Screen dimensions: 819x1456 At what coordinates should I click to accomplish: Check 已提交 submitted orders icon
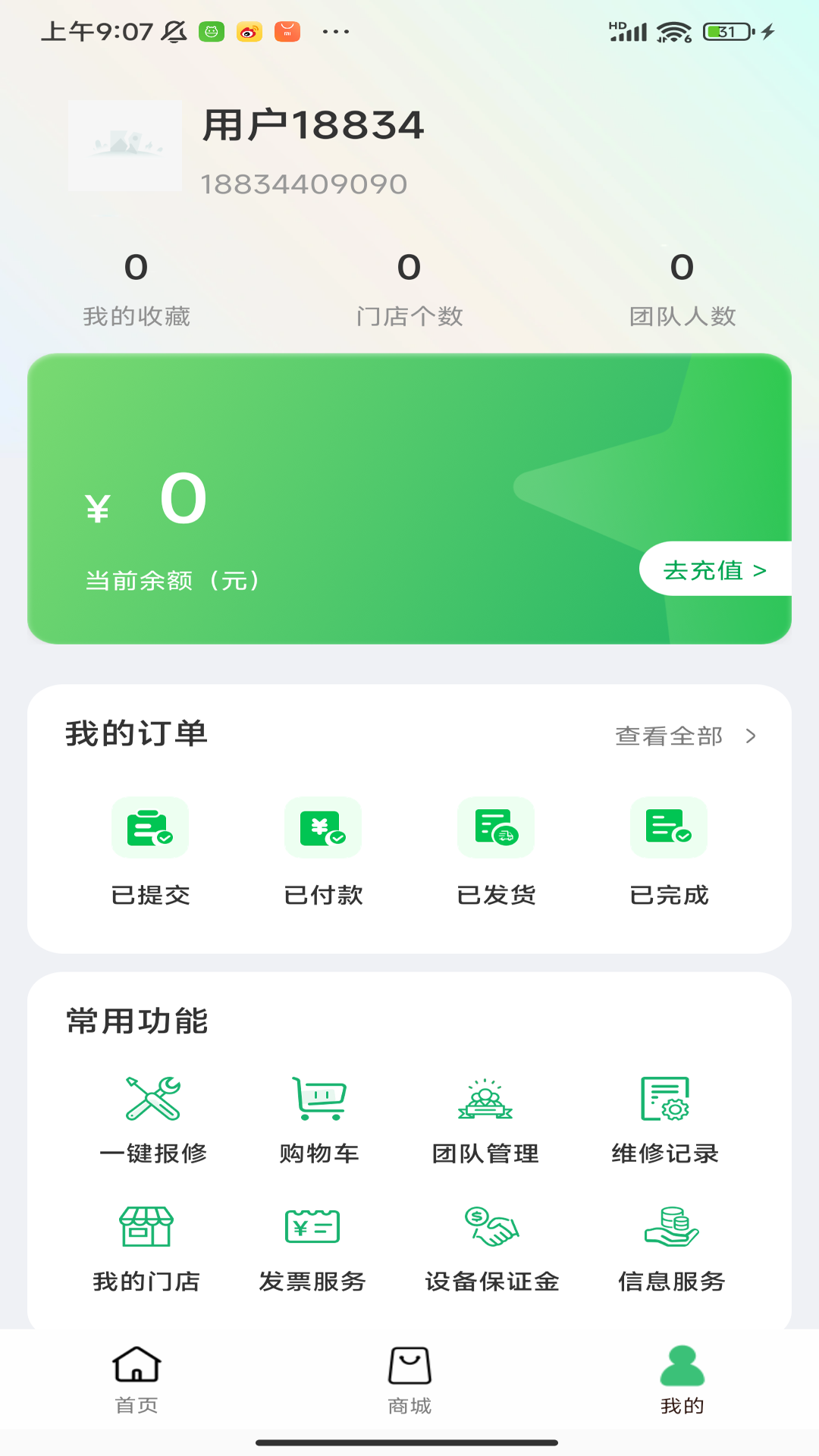coord(151,828)
